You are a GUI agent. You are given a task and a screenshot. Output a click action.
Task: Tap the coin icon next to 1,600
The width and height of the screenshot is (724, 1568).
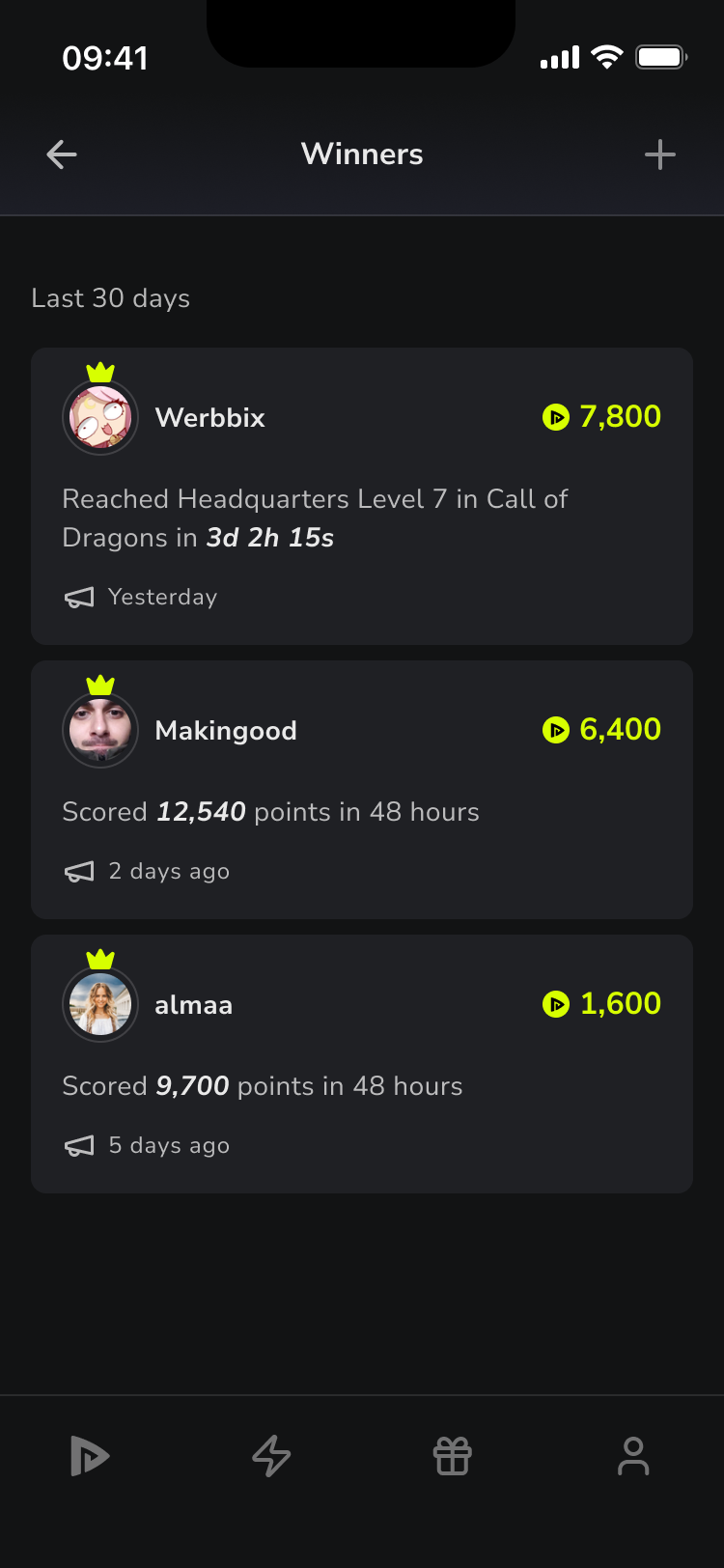(555, 1004)
